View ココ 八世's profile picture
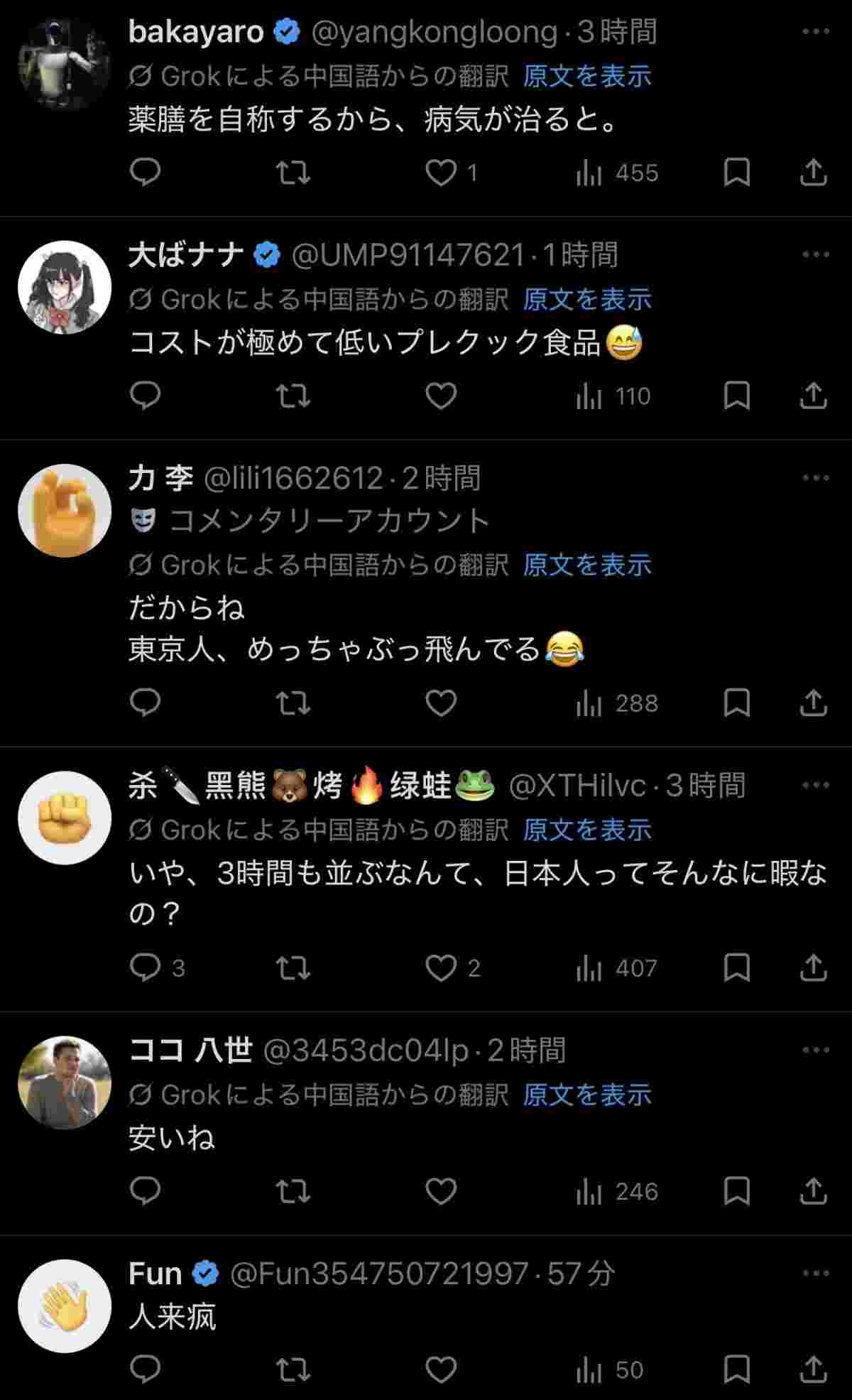This screenshot has height=1400, width=852. (x=64, y=1082)
